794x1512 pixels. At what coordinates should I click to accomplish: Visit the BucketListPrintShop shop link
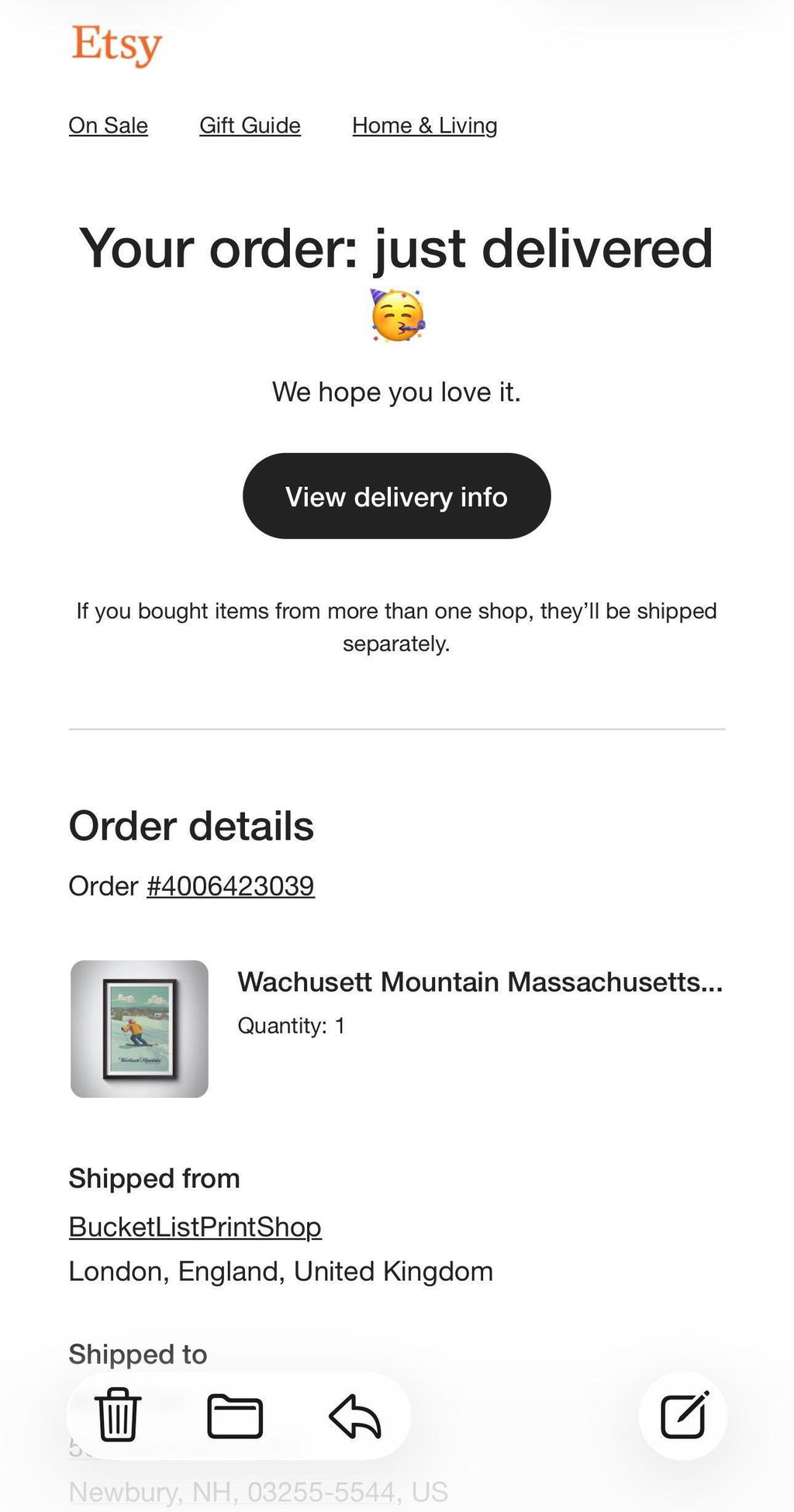tap(195, 1227)
